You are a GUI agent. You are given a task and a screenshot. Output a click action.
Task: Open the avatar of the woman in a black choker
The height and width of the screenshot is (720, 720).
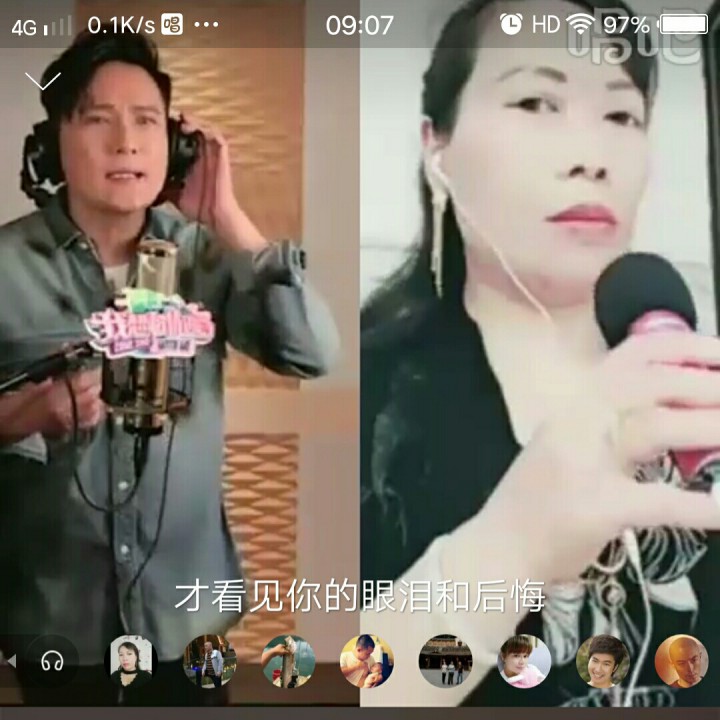[131, 661]
